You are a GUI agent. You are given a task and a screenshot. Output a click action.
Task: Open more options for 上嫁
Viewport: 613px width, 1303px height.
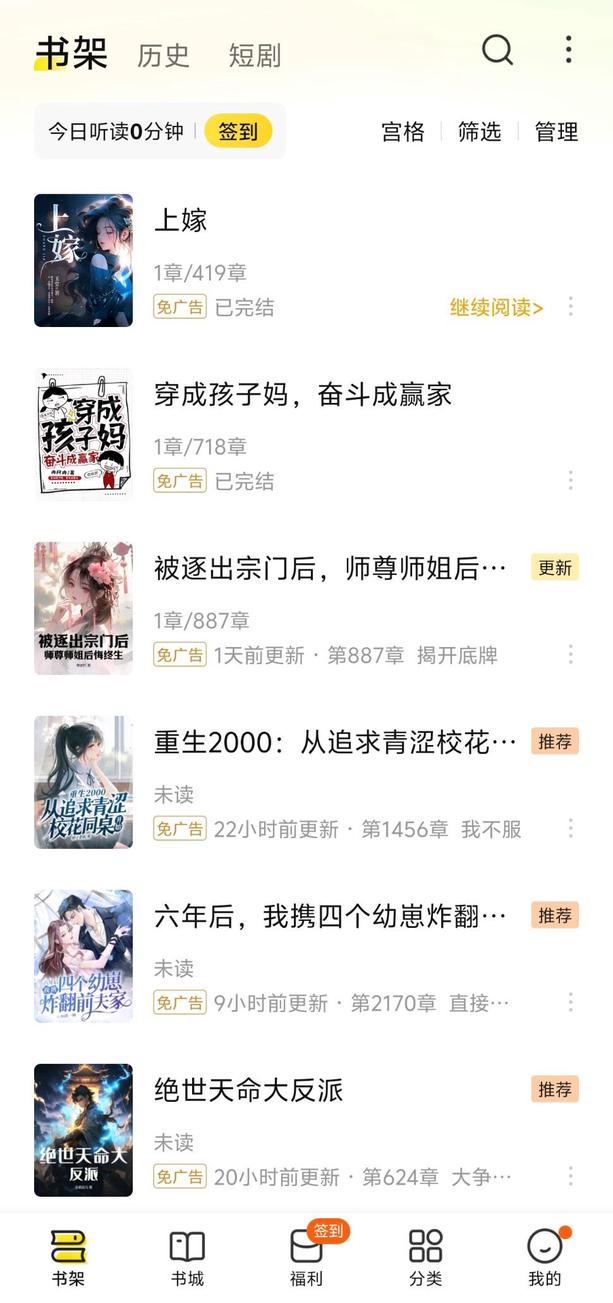pos(571,306)
